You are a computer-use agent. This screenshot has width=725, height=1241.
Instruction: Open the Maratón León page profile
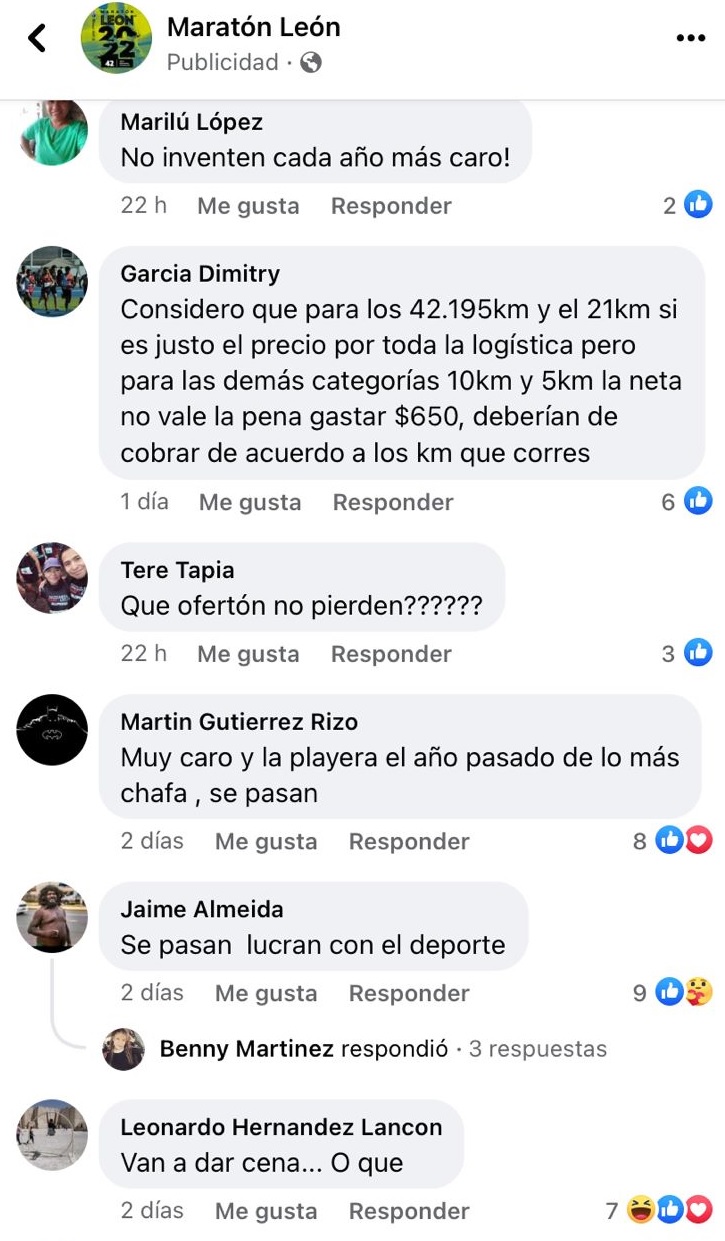[x=253, y=28]
